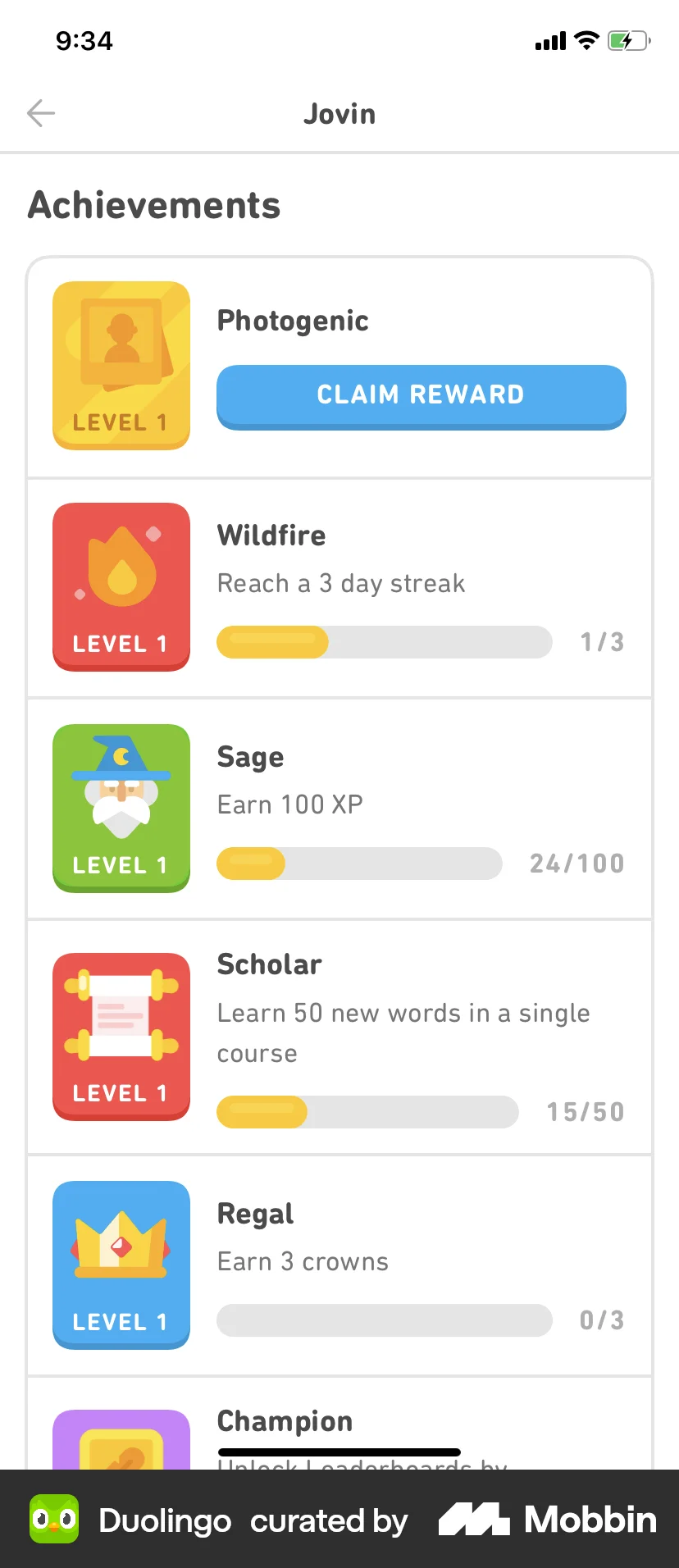Click the Duolingo owl logo

52,1520
